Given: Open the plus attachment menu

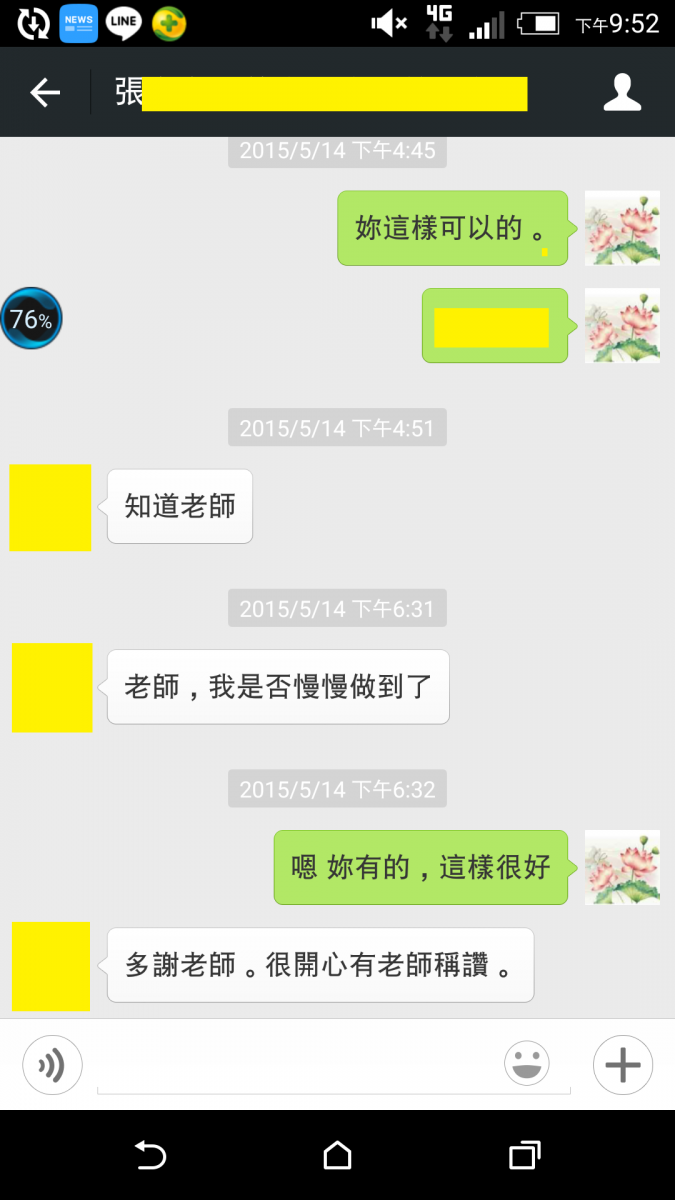Looking at the screenshot, I should pos(622,1065).
